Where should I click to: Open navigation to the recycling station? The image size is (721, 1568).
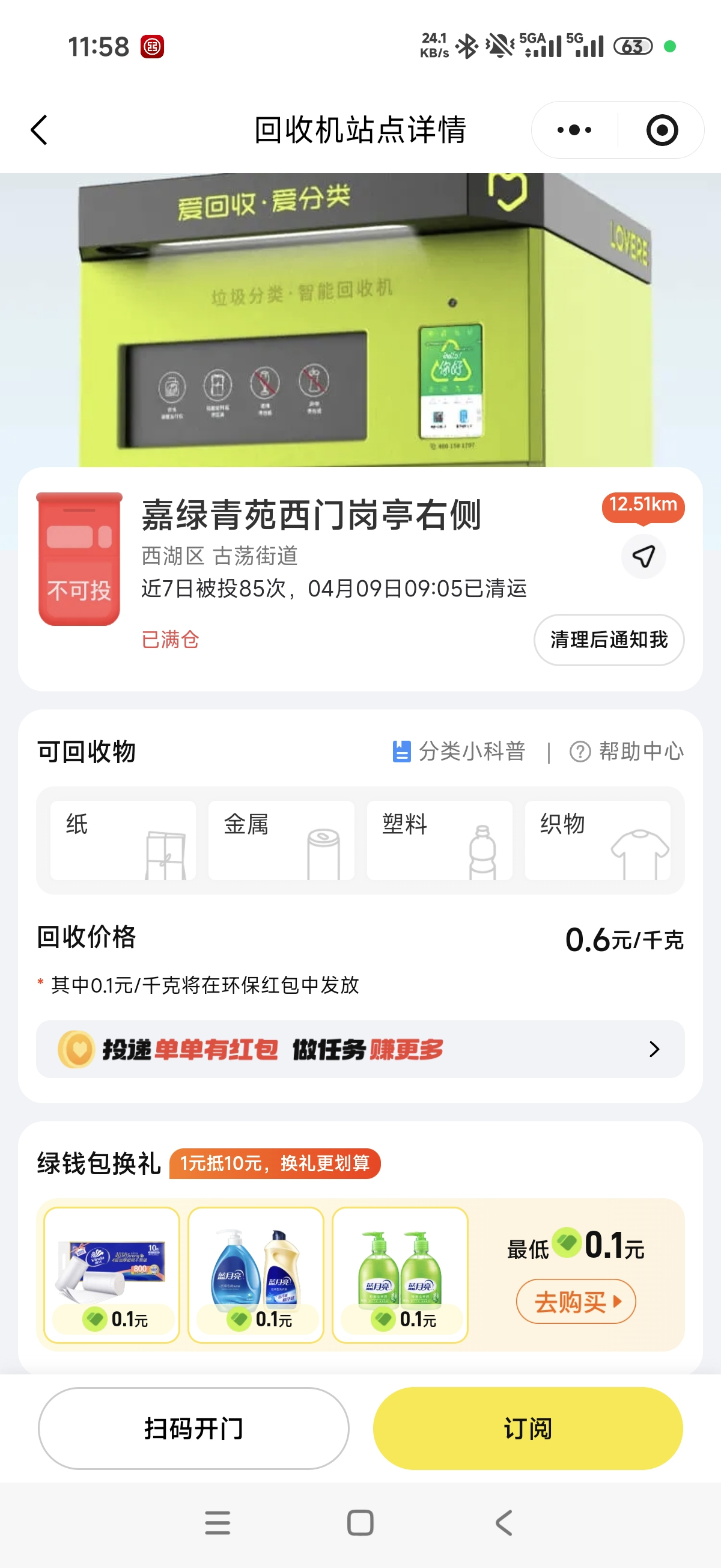tap(643, 556)
